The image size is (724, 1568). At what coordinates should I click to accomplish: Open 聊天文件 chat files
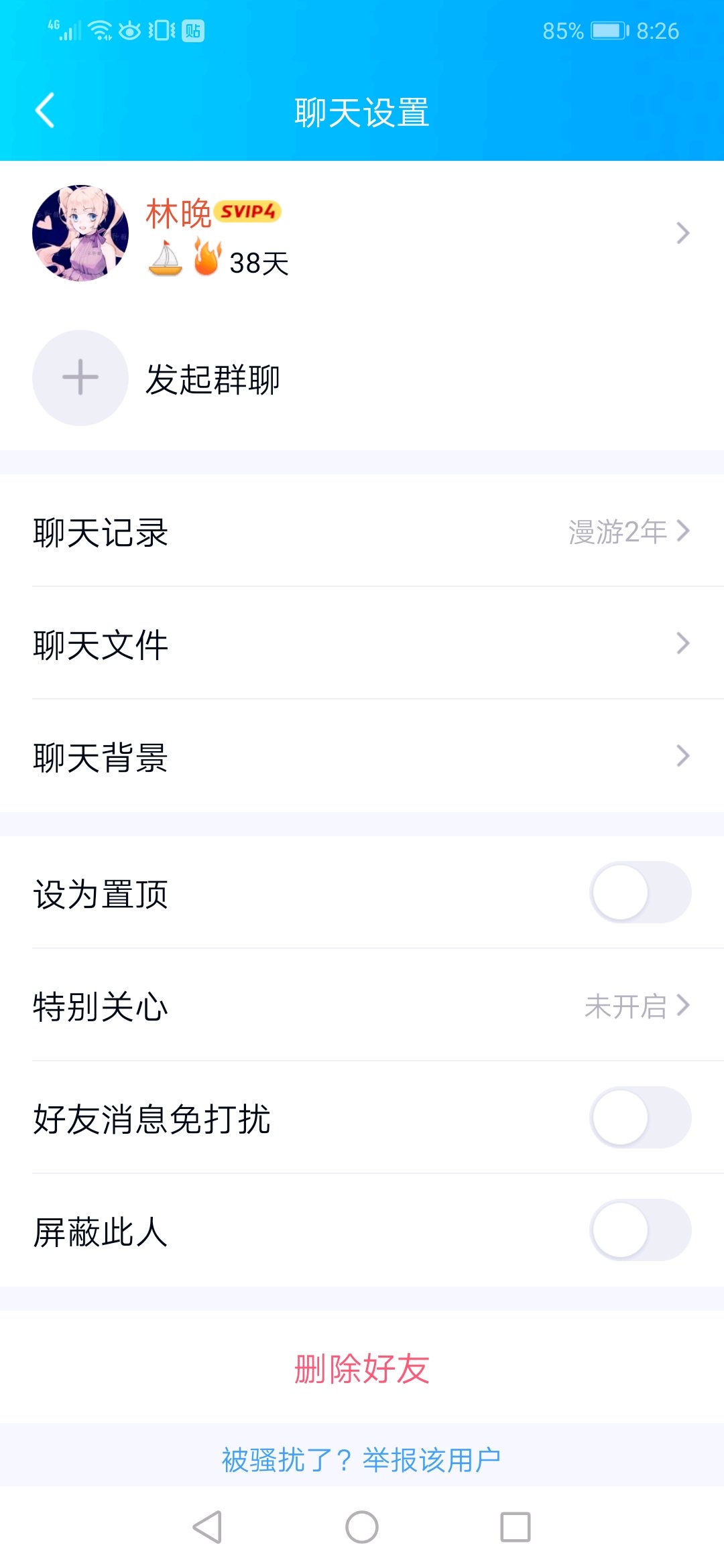point(362,643)
